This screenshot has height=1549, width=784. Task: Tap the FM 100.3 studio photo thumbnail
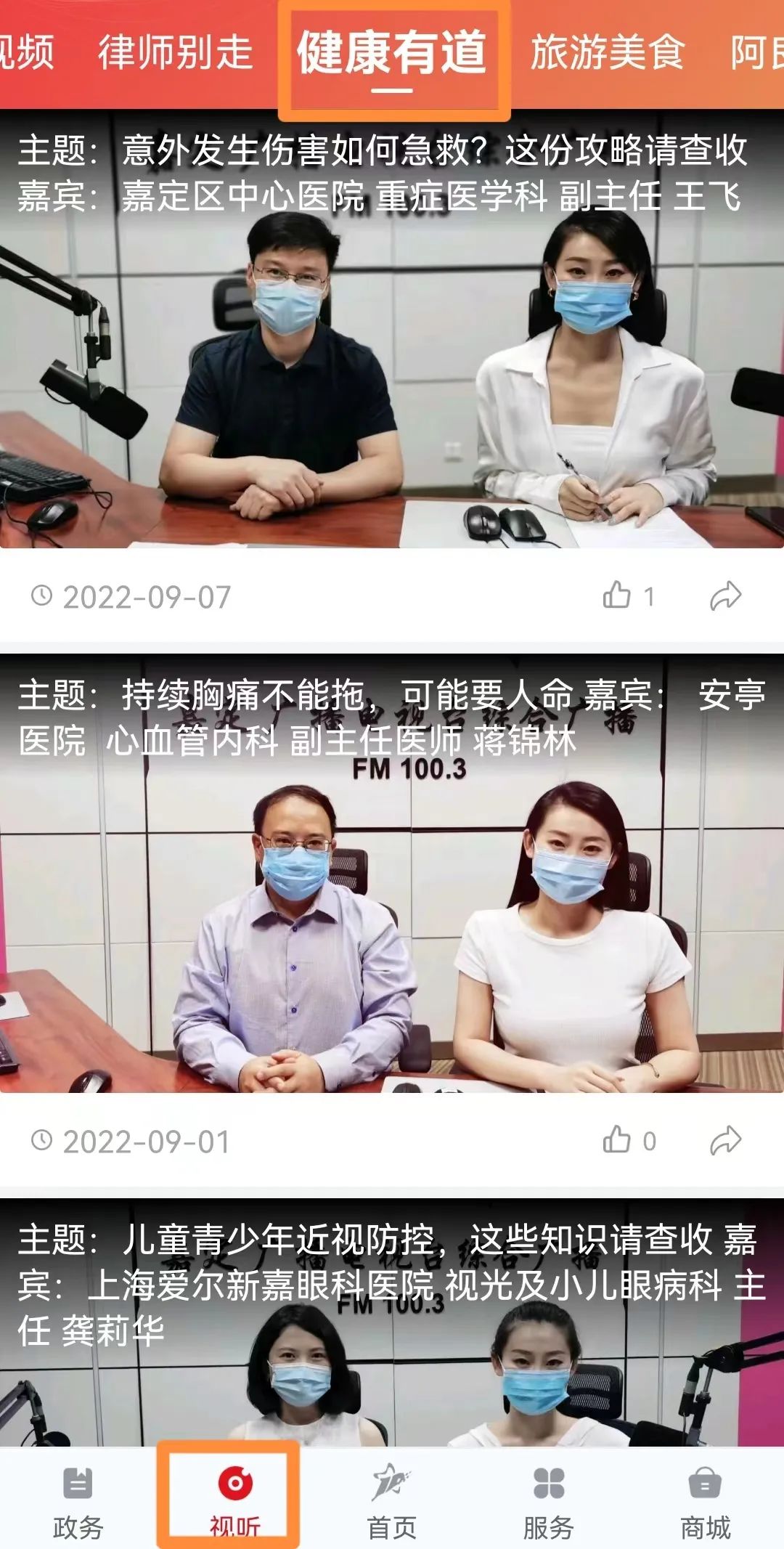[x=392, y=908]
